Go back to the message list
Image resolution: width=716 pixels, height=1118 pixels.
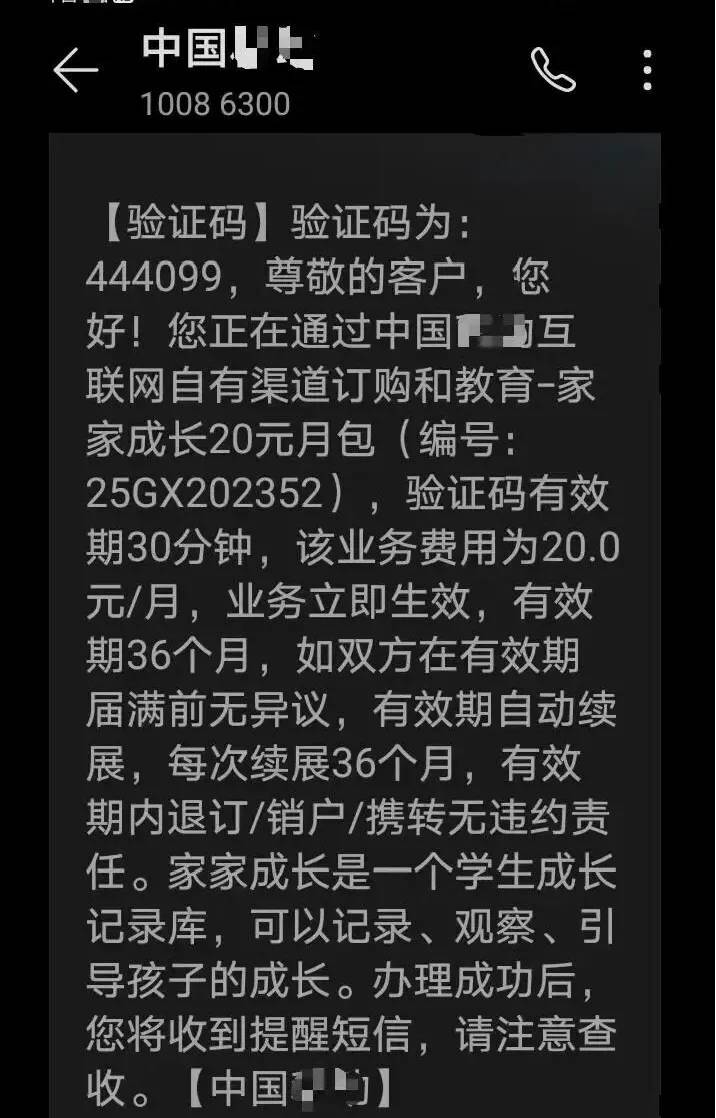point(76,71)
